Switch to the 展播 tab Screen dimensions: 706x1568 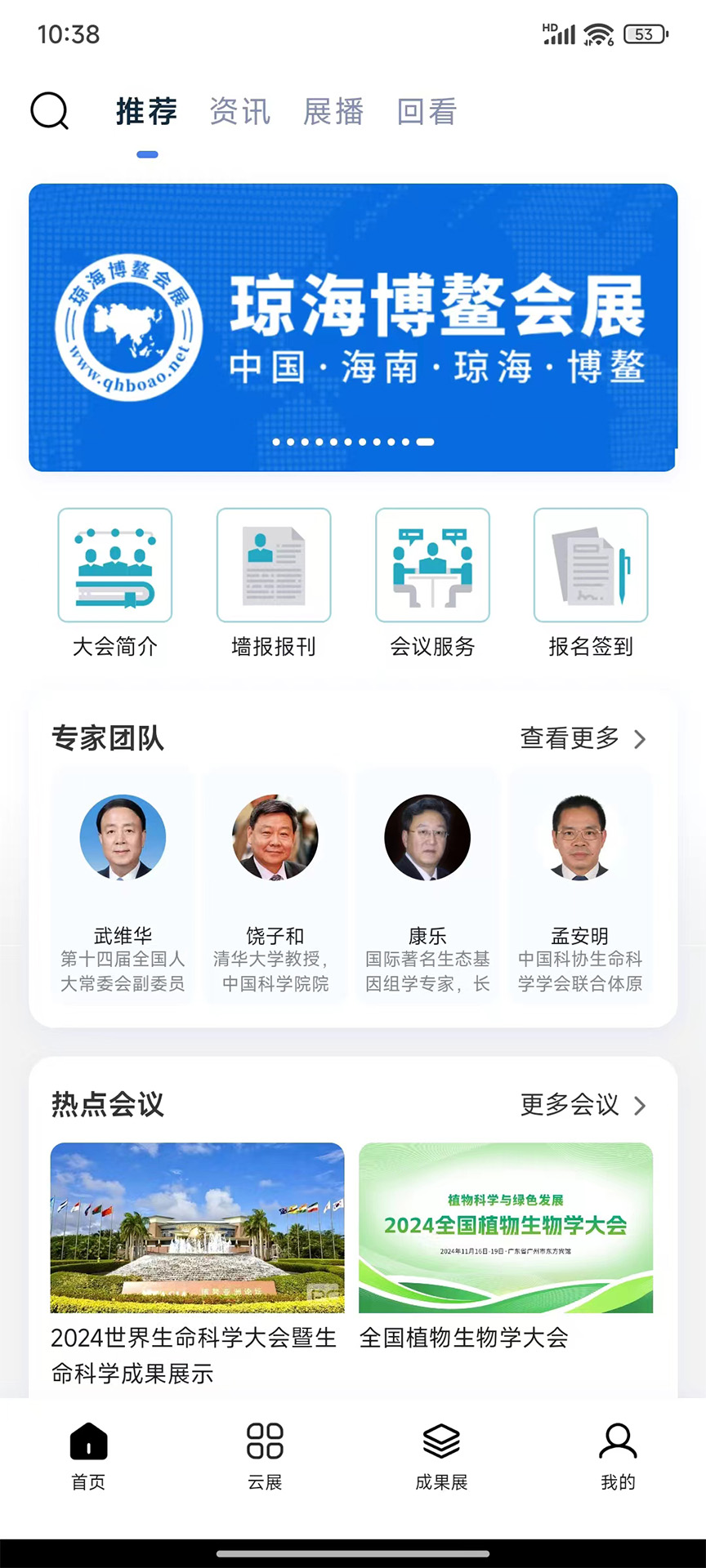334,112
